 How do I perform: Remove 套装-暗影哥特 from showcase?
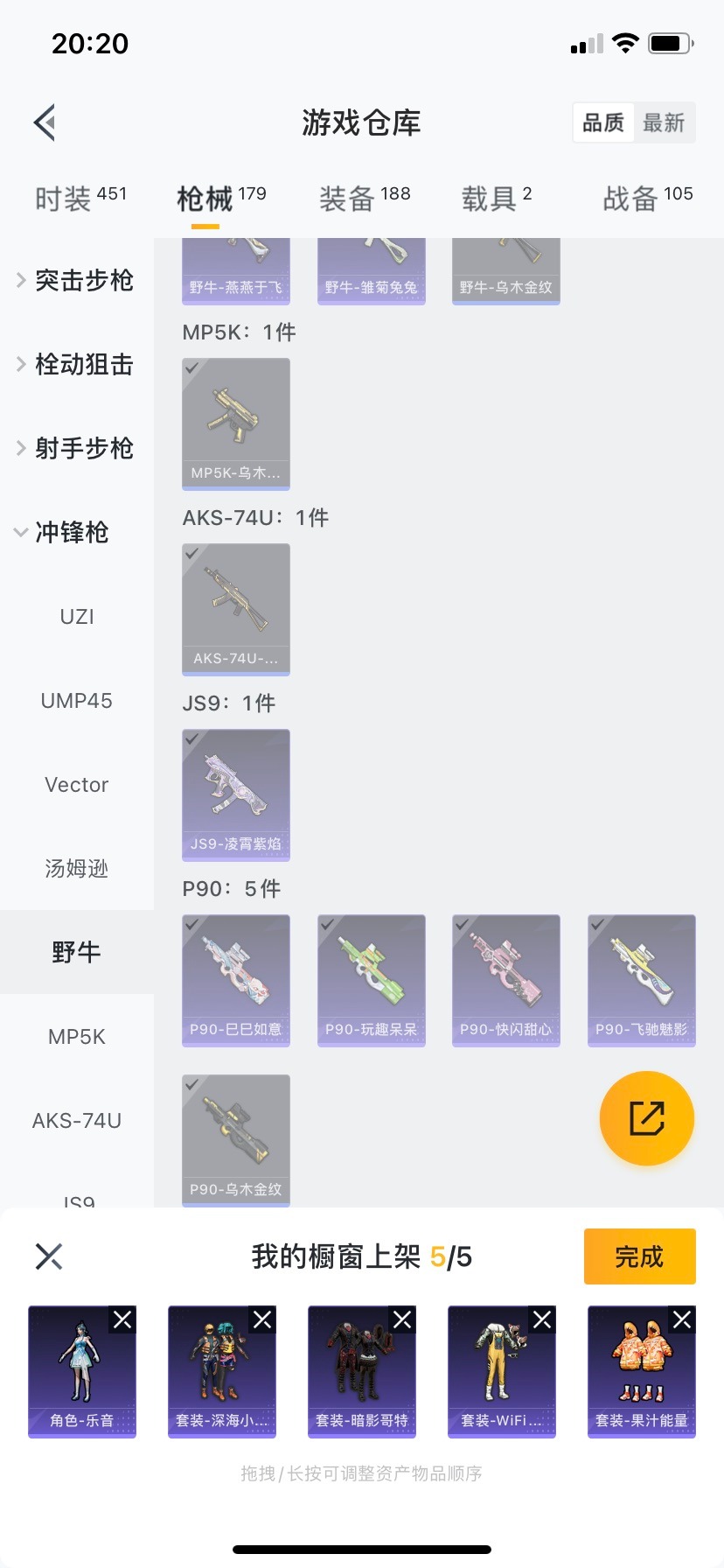pos(402,1319)
